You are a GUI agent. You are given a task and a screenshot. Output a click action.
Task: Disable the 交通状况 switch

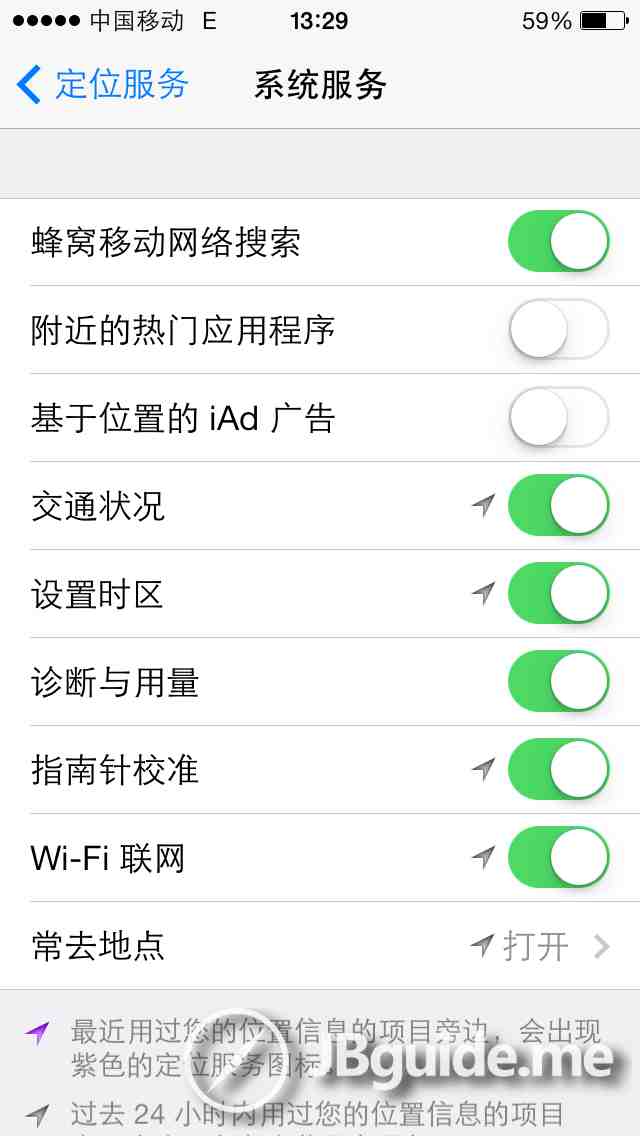[558, 506]
